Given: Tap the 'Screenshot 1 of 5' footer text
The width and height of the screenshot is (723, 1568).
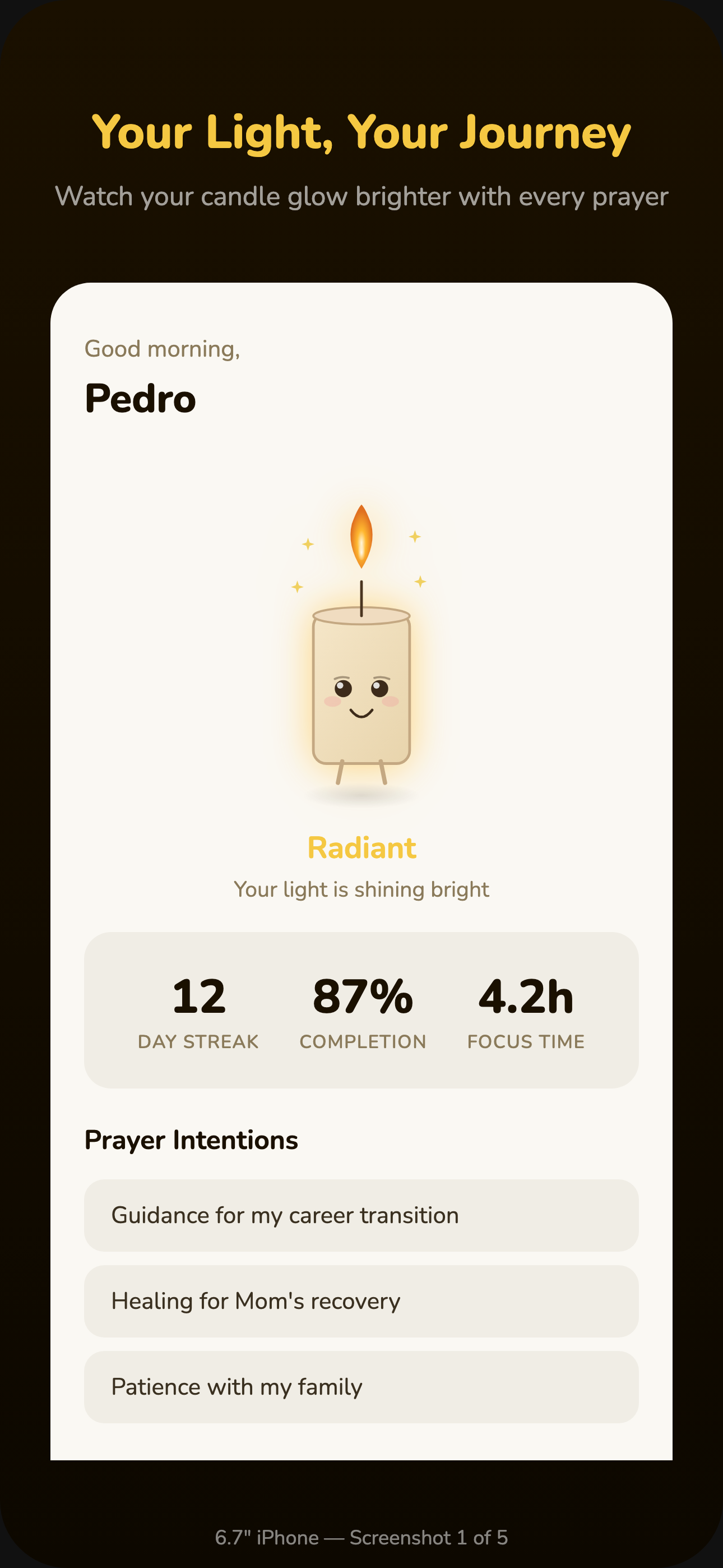Looking at the screenshot, I should coord(361,1537).
